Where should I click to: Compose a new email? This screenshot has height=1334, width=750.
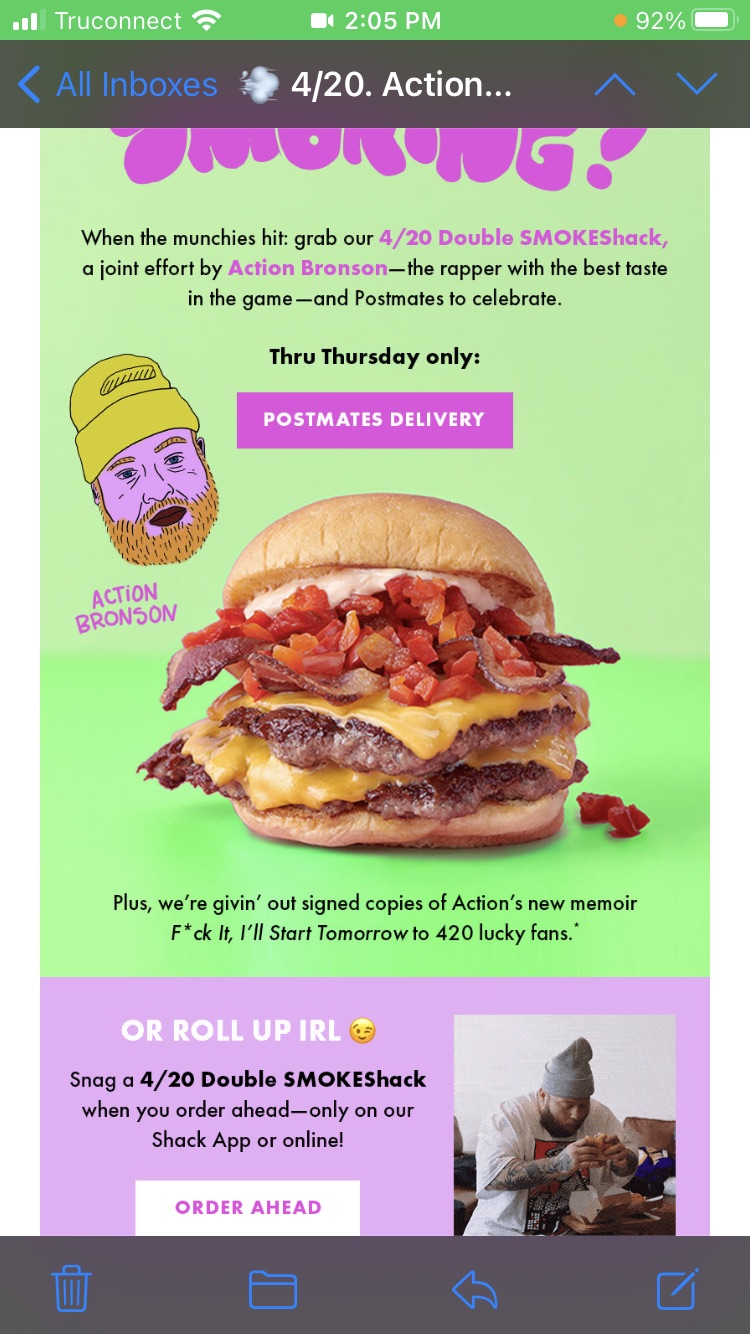pyautogui.click(x=677, y=1288)
